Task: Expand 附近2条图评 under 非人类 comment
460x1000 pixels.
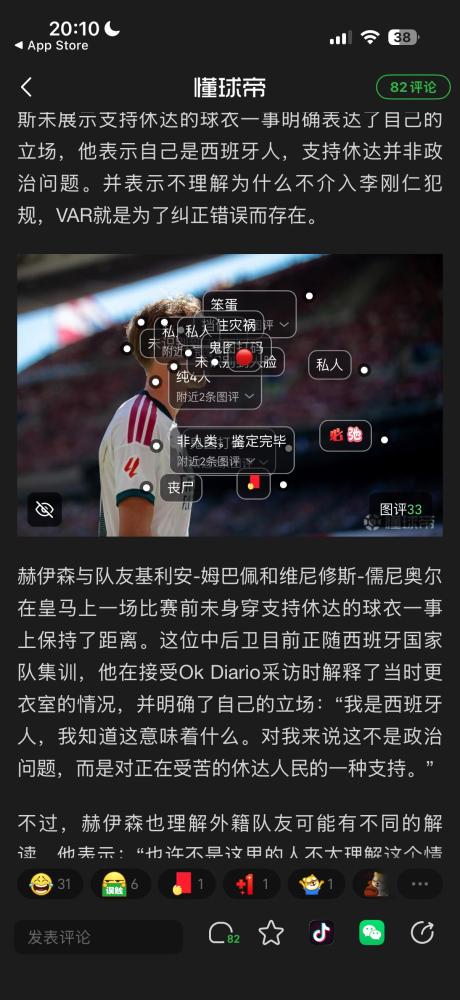Action: point(214,460)
